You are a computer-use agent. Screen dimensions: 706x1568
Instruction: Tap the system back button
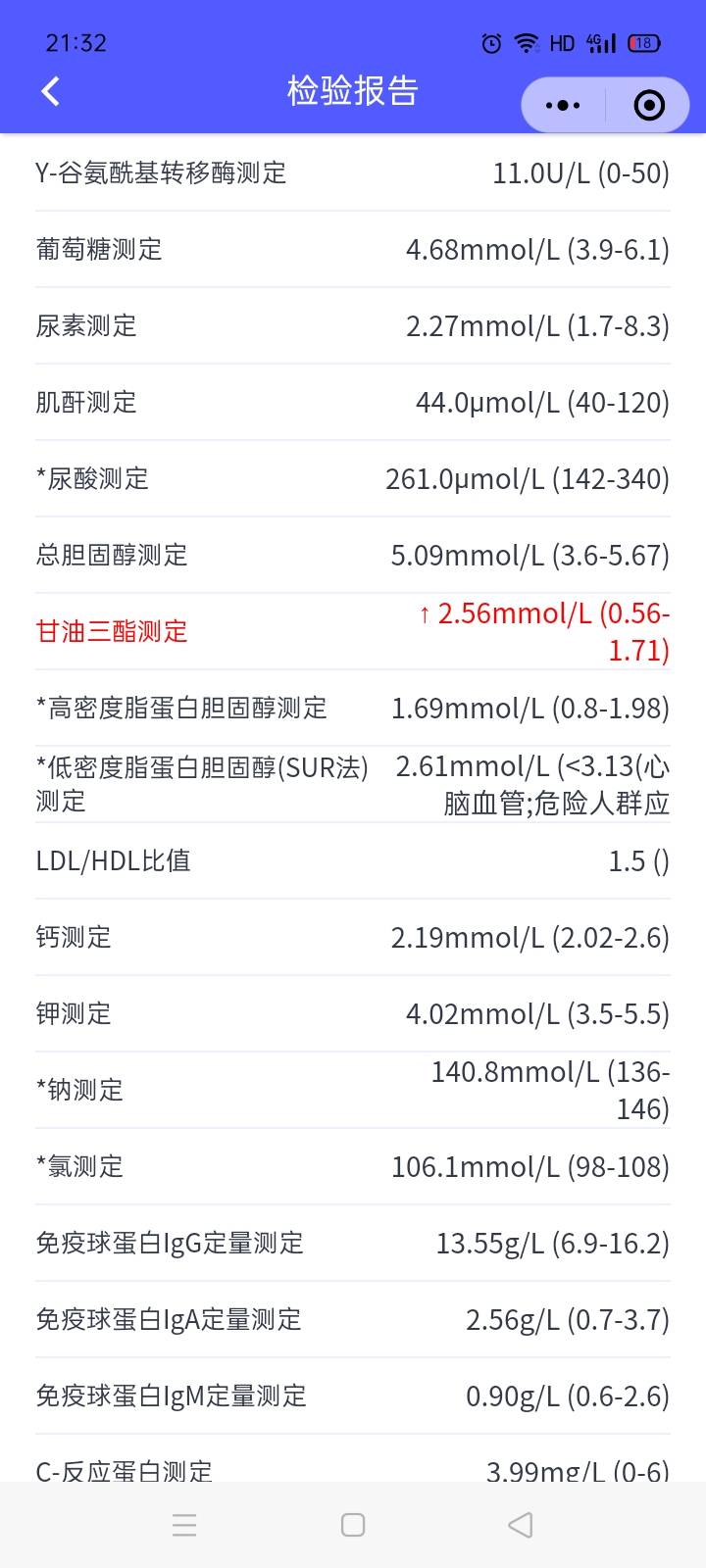[521, 1525]
